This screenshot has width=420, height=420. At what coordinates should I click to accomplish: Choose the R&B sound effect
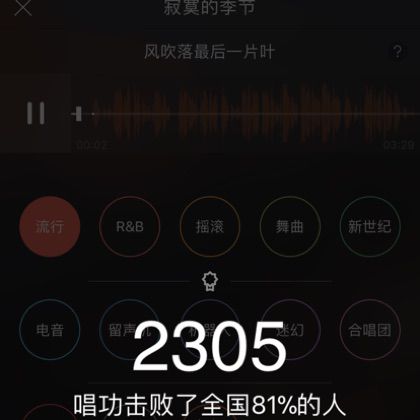(130, 227)
